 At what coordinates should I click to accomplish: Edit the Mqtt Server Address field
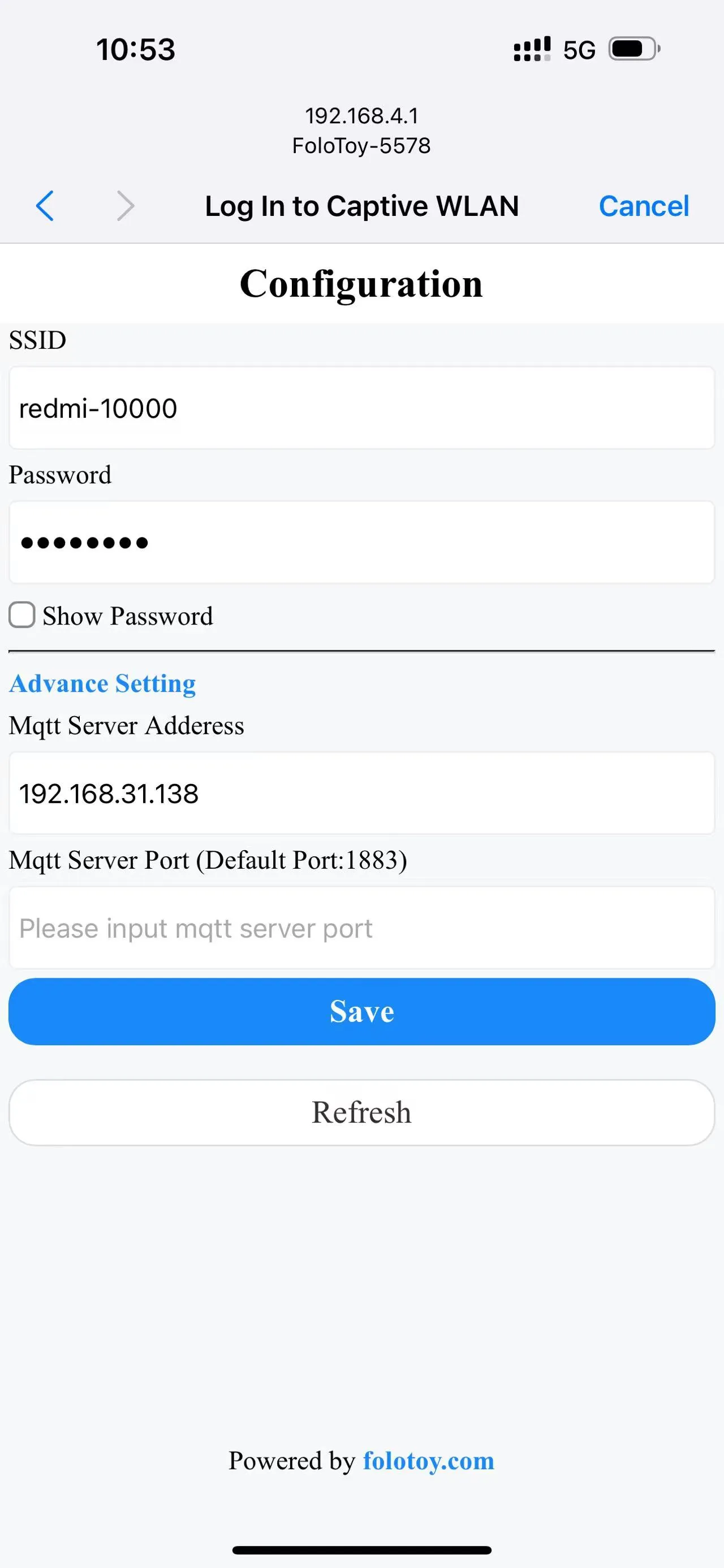[x=361, y=793]
